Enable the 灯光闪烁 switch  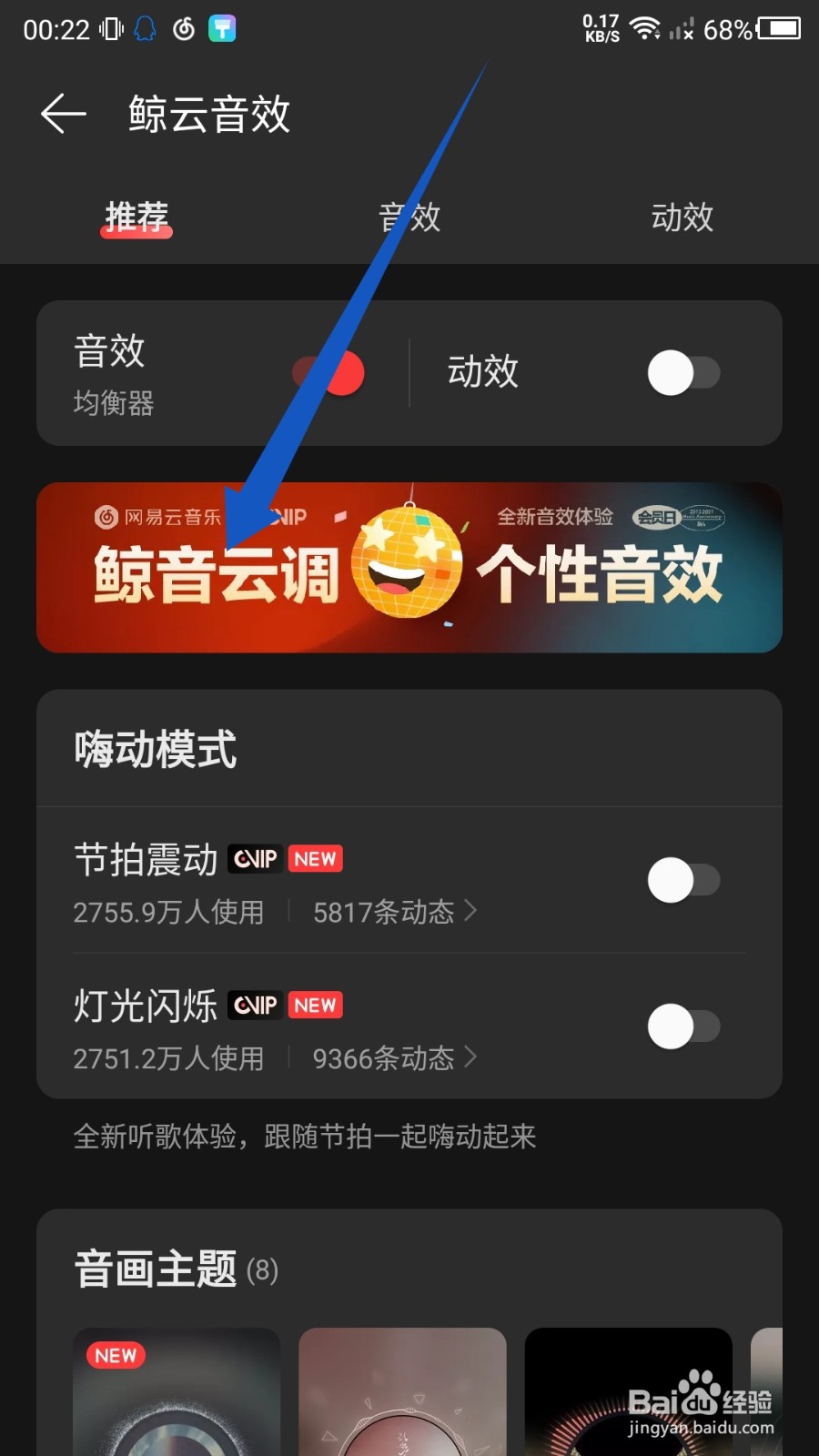point(683,1026)
